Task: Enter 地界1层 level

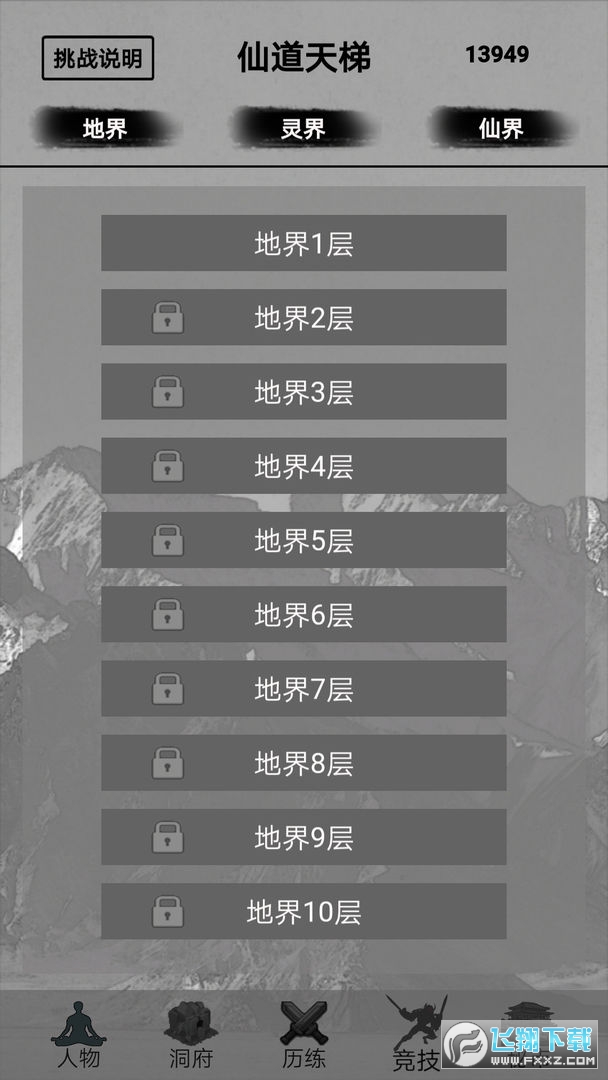Action: point(303,243)
